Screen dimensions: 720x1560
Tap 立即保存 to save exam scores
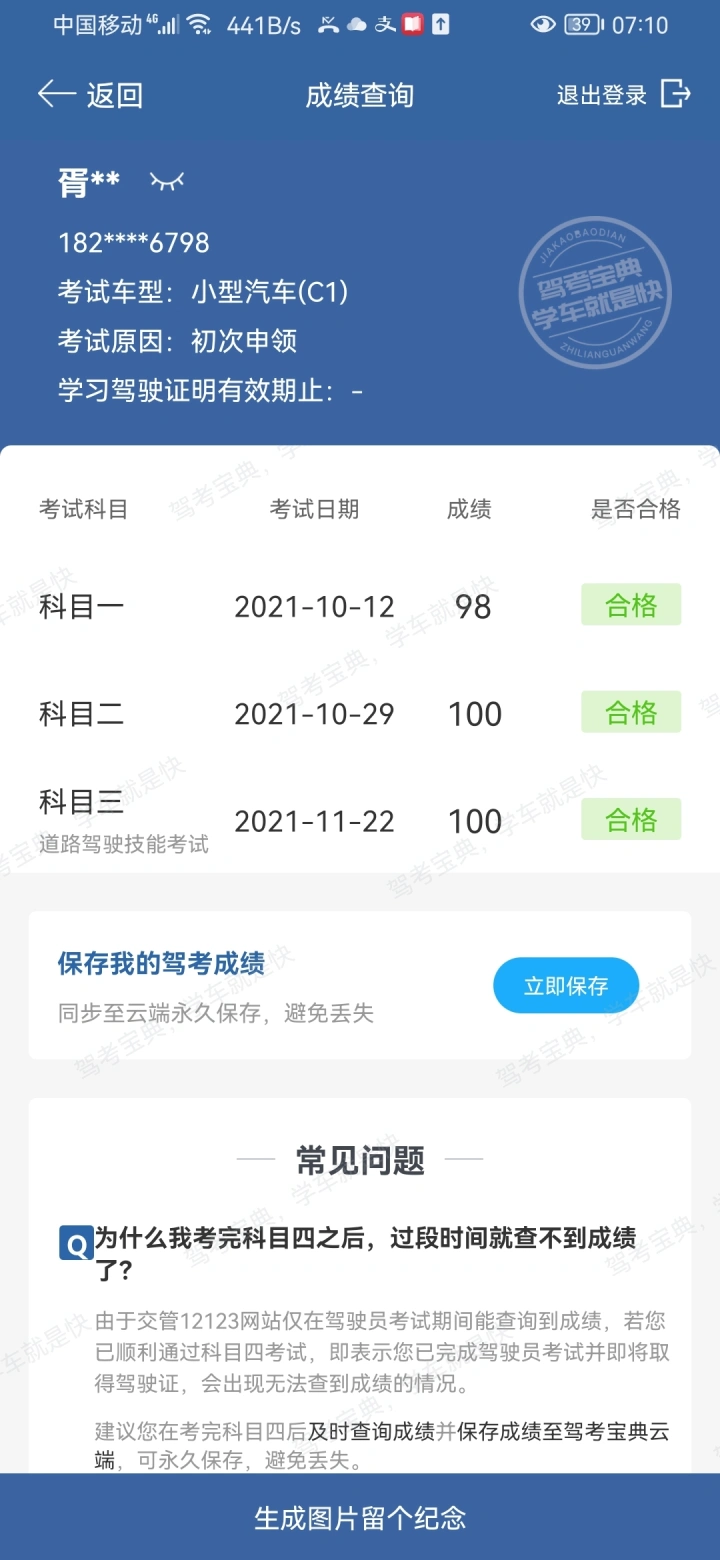click(566, 985)
